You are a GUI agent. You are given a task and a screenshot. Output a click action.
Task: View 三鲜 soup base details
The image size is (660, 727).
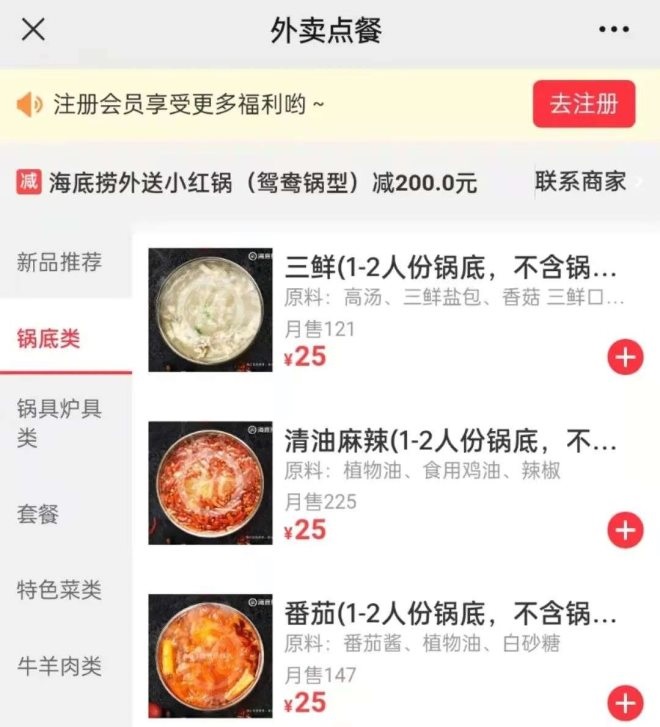point(450,269)
